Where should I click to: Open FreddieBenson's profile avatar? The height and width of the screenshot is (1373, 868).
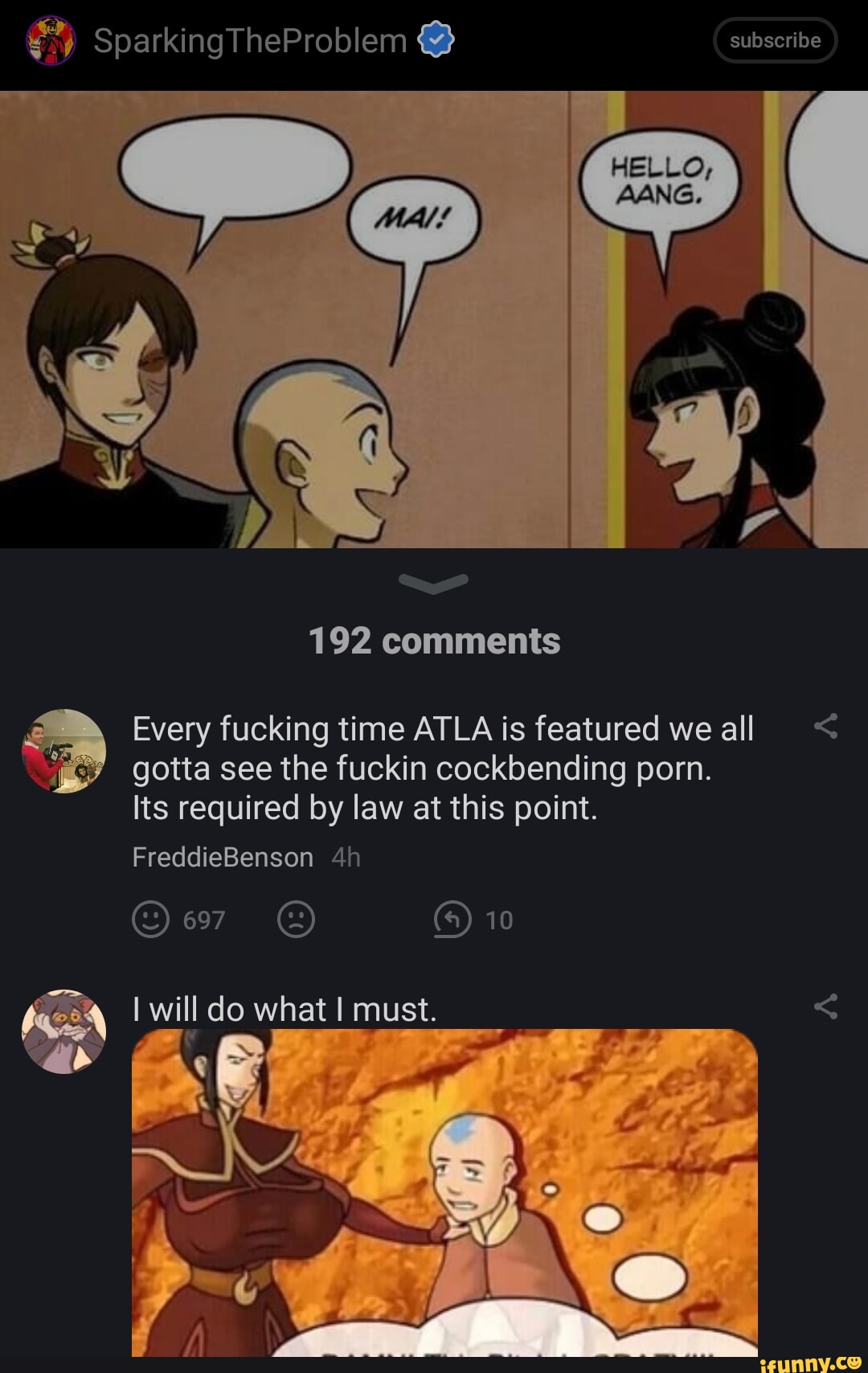[x=63, y=751]
